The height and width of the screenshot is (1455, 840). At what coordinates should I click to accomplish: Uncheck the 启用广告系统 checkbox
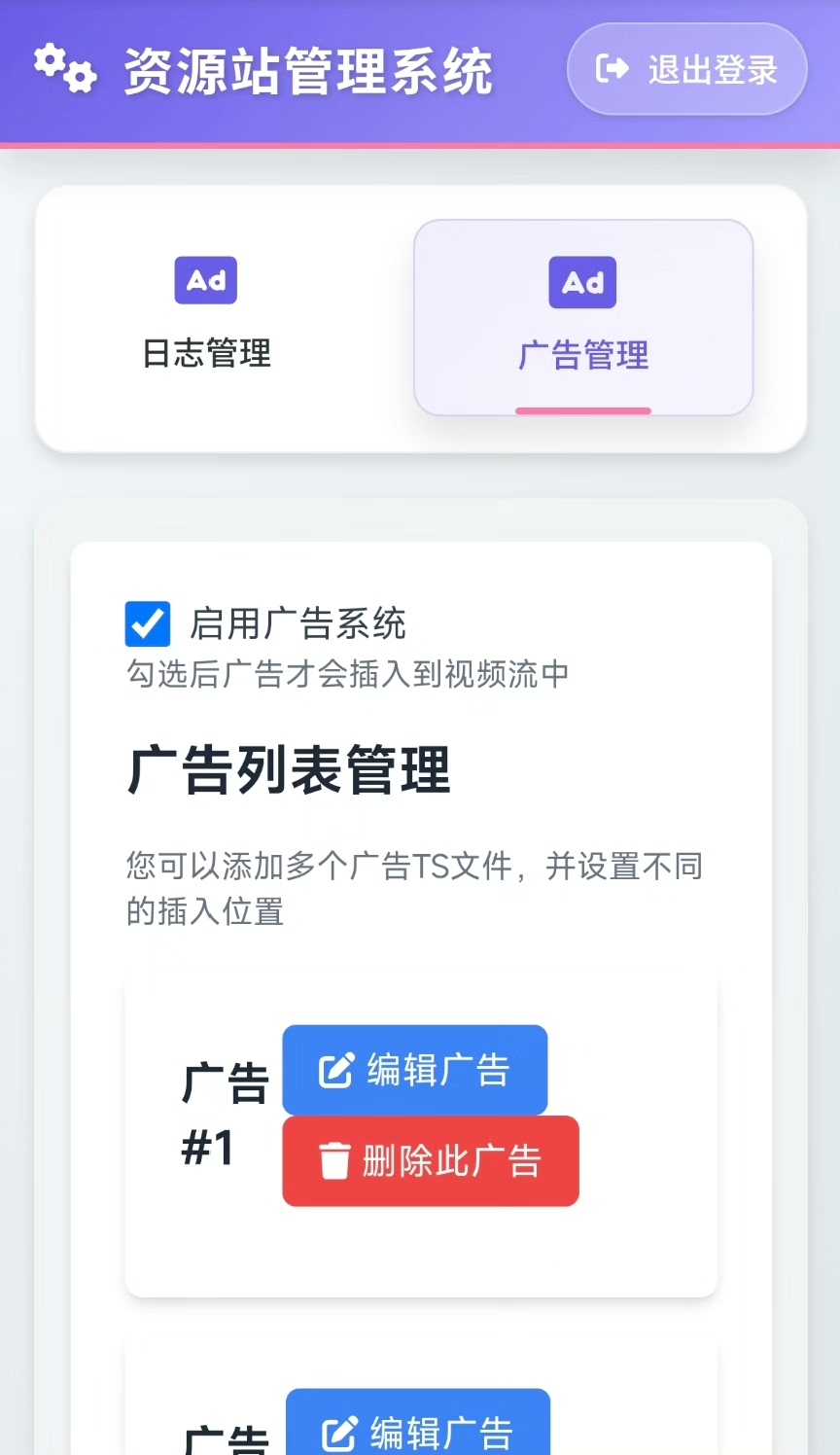point(148,624)
